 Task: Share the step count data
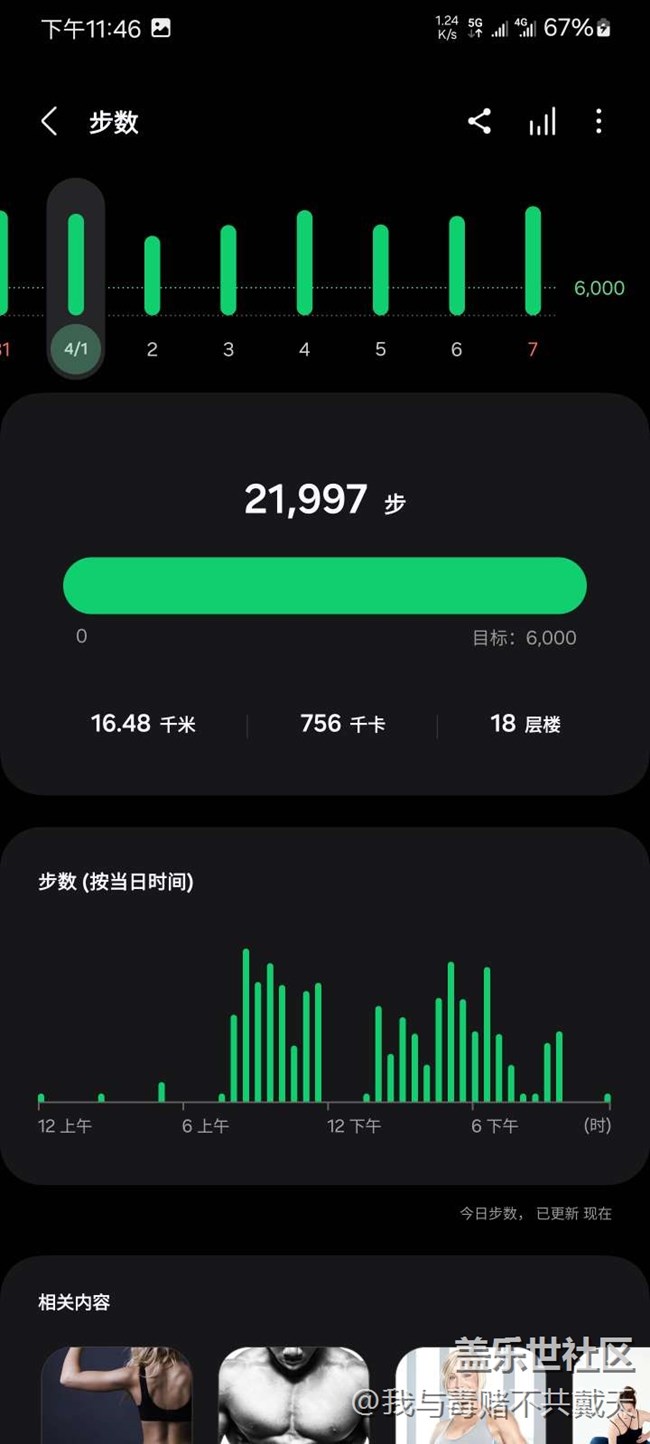click(479, 122)
